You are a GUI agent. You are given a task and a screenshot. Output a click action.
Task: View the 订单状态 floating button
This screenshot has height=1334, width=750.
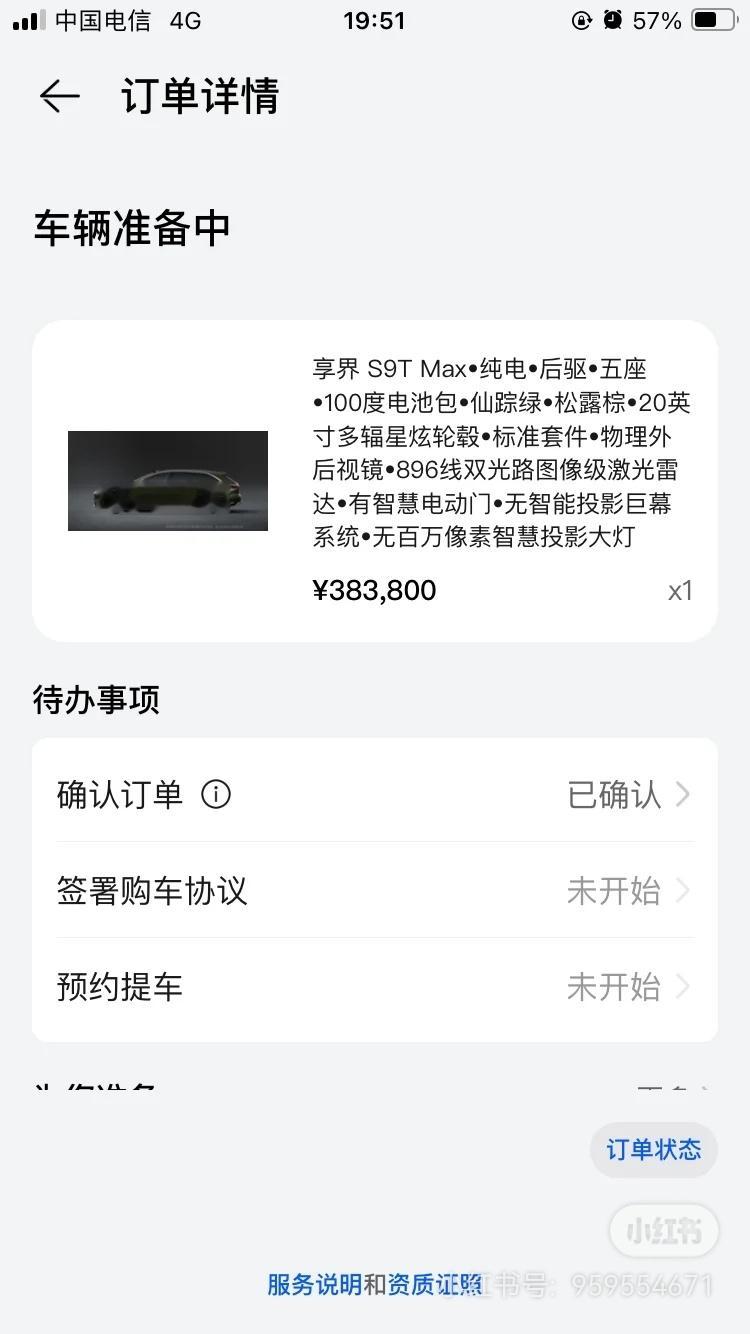coord(654,1150)
